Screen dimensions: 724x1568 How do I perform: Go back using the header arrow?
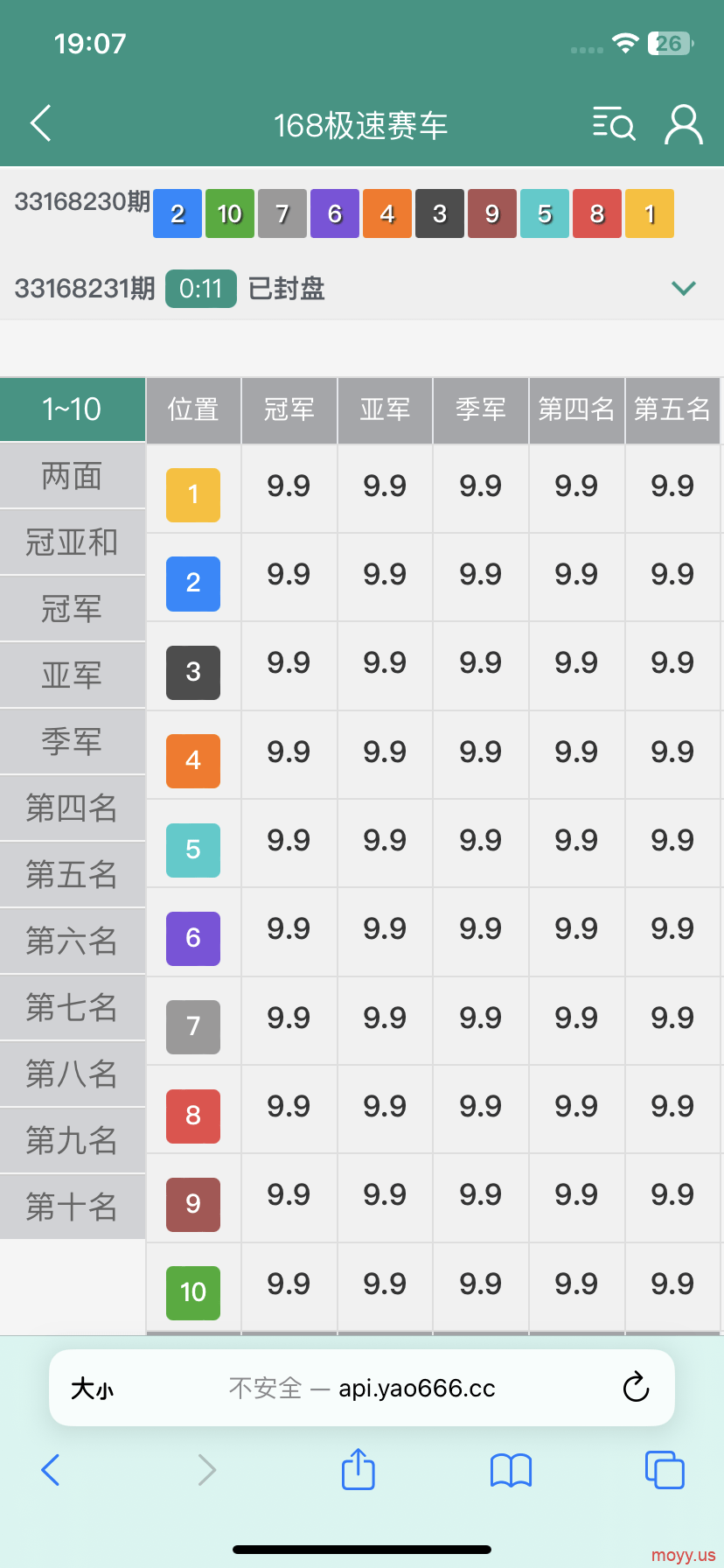41,123
